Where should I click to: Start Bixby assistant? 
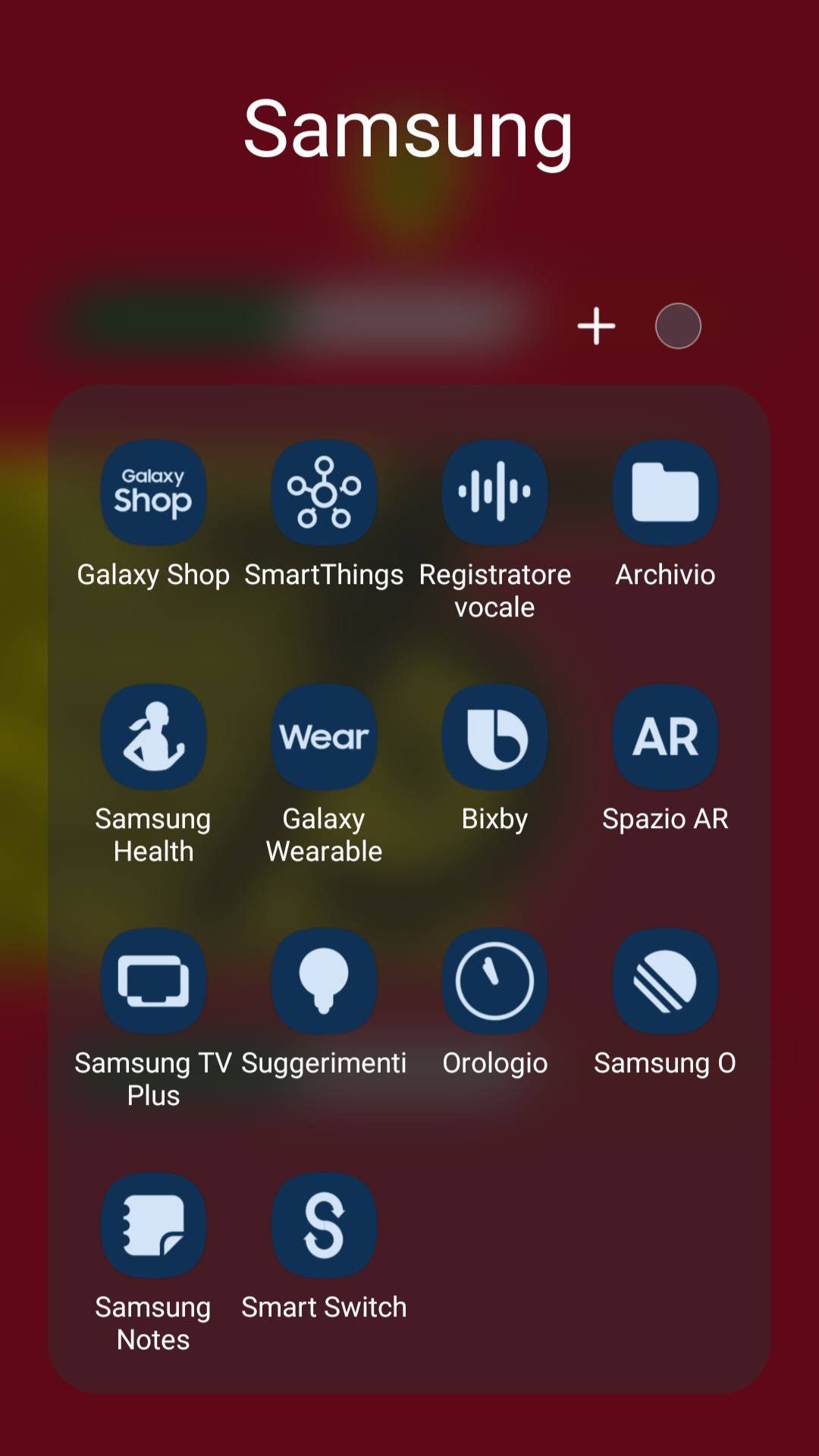coord(494,737)
